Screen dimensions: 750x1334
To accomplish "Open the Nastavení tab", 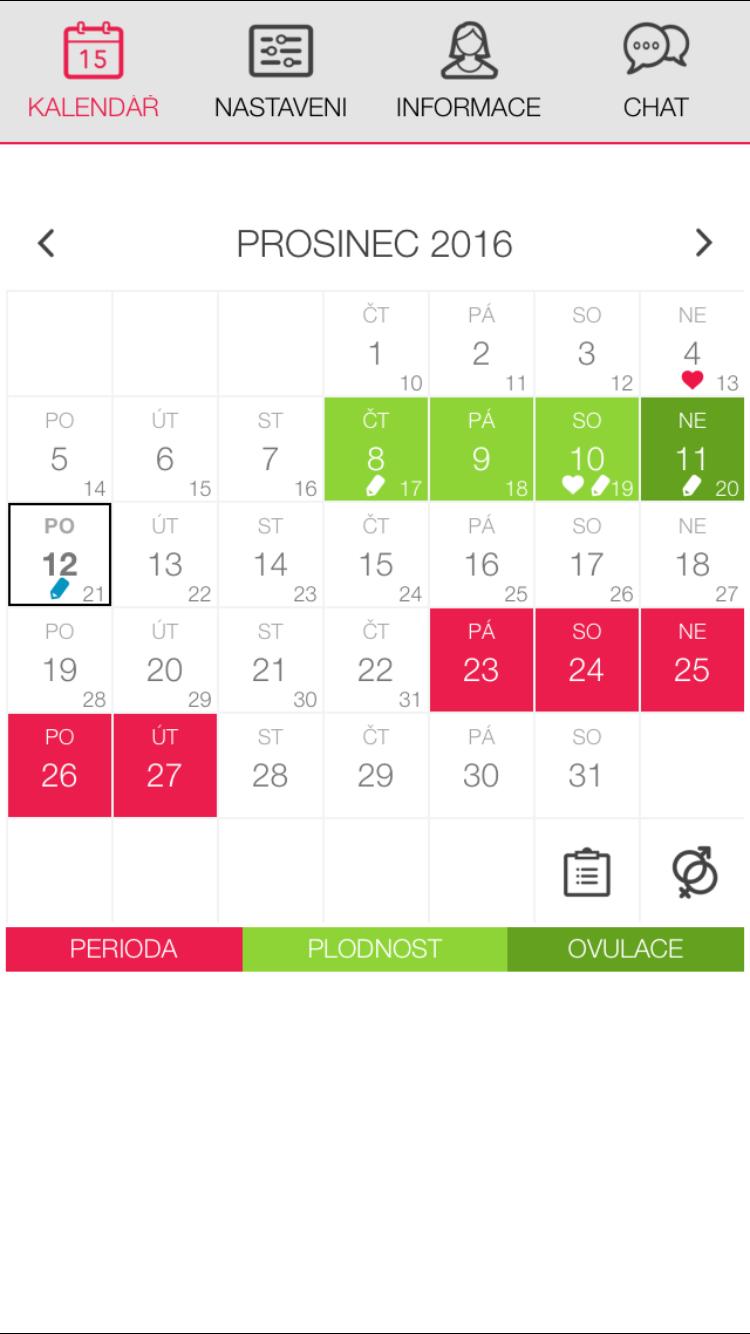I will point(280,72).
